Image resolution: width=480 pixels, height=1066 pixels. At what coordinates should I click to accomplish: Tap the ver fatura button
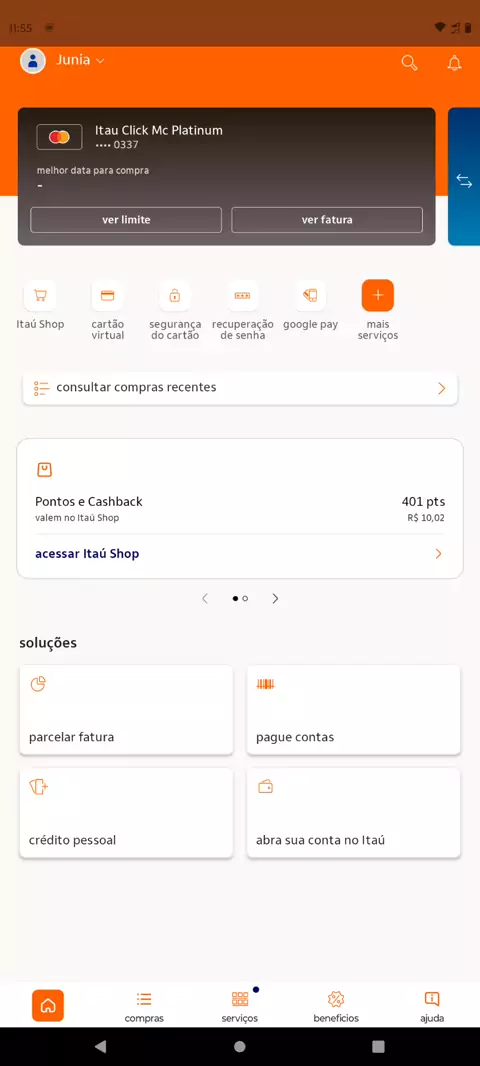pos(327,220)
